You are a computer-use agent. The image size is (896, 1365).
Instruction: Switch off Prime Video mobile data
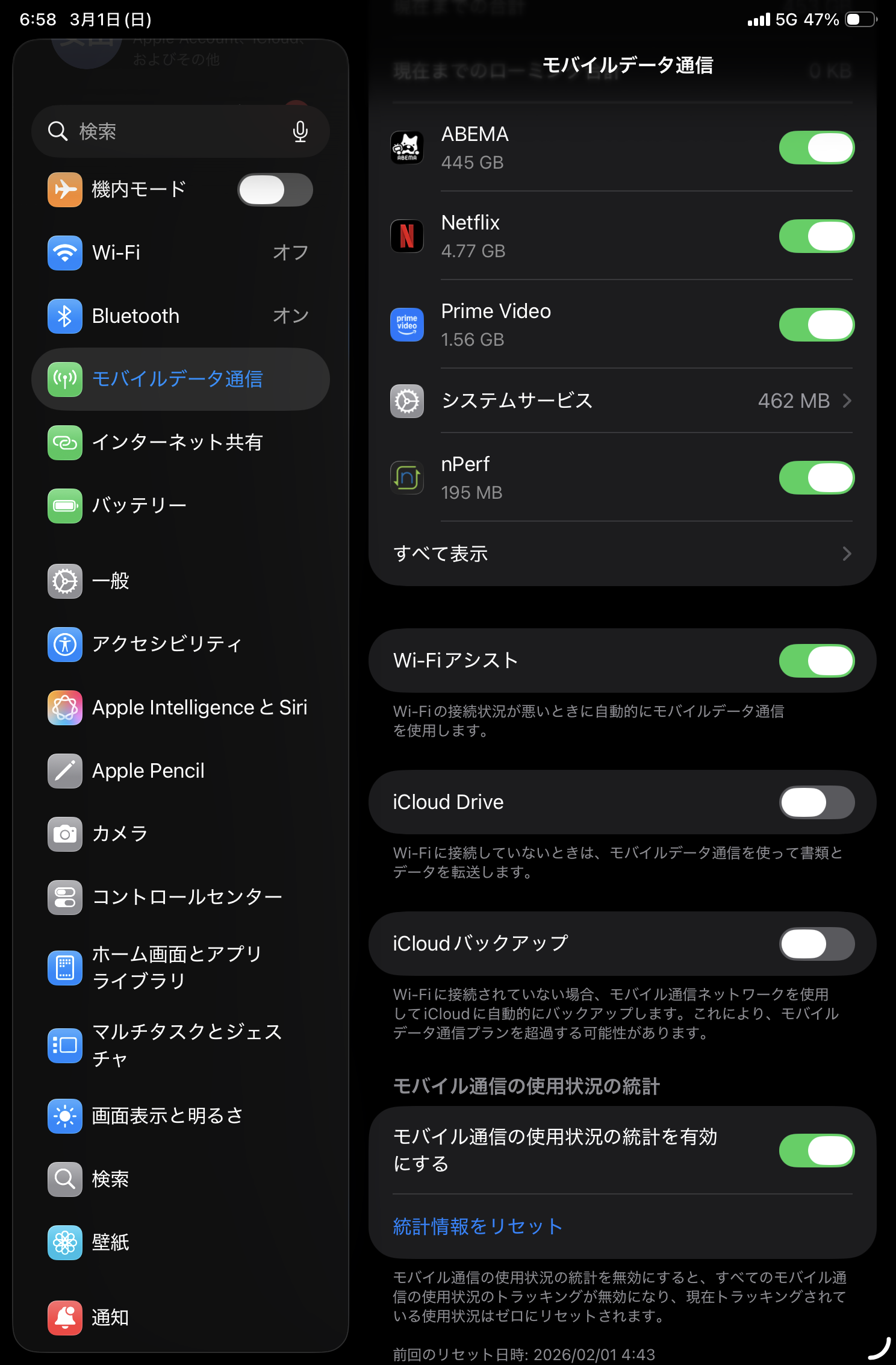[x=816, y=325]
